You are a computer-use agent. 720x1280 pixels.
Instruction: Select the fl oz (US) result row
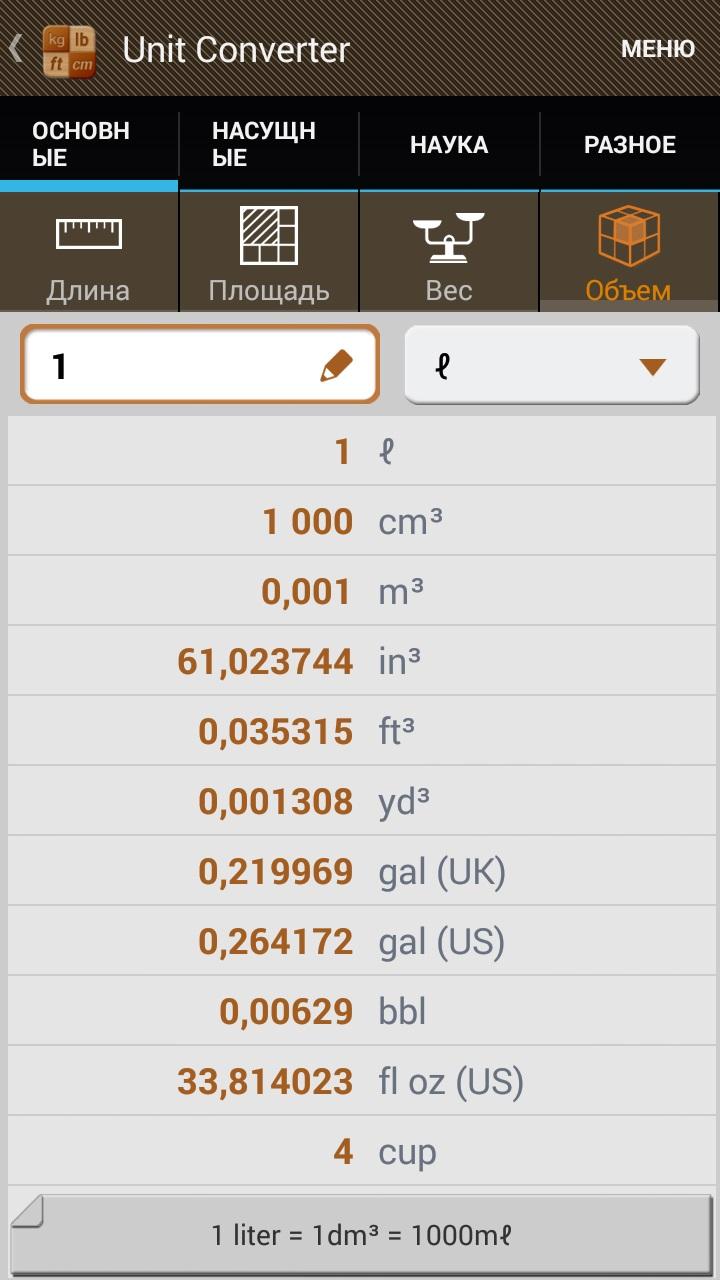click(362, 1081)
